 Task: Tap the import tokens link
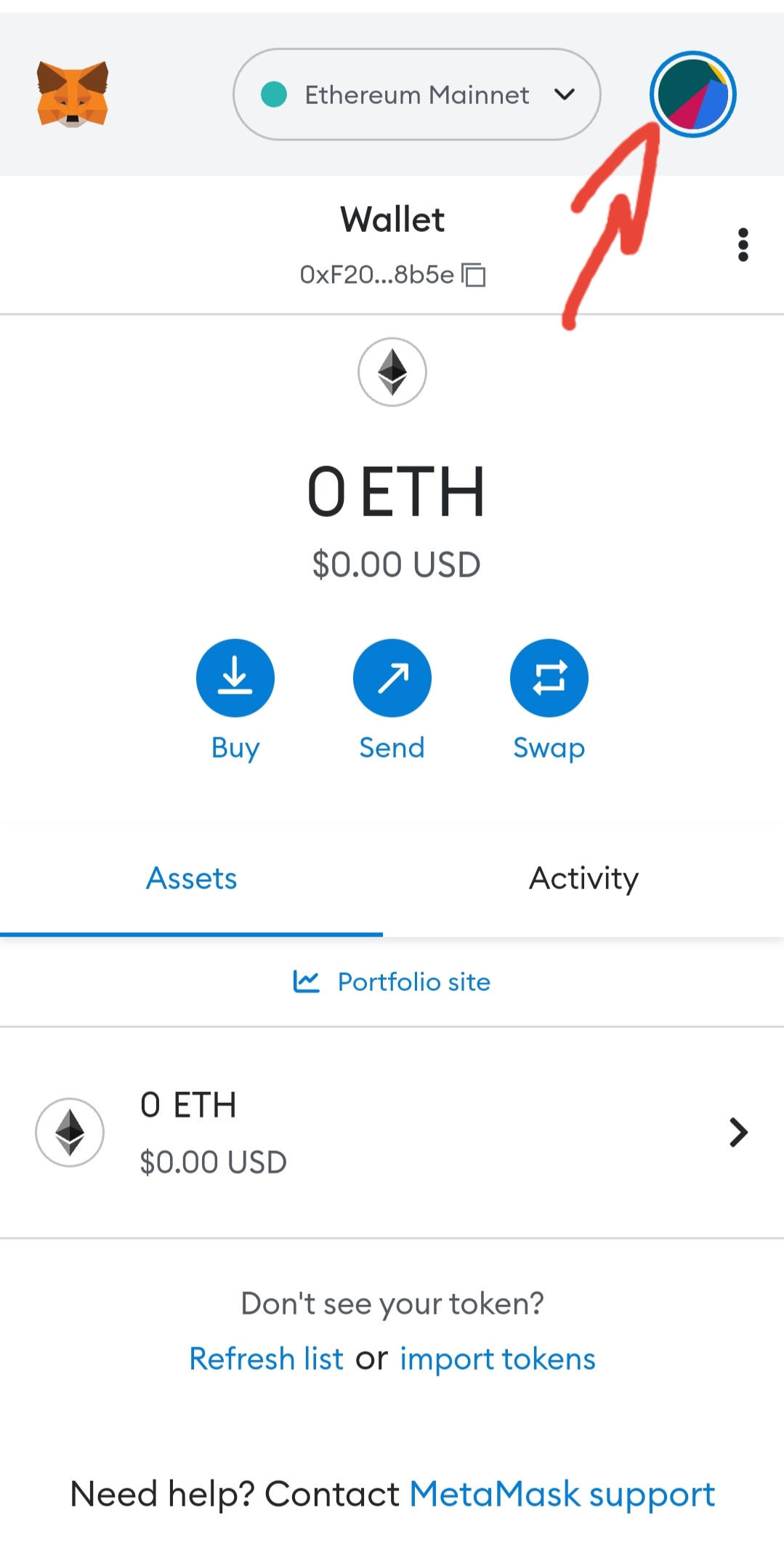pyautogui.click(x=498, y=1358)
